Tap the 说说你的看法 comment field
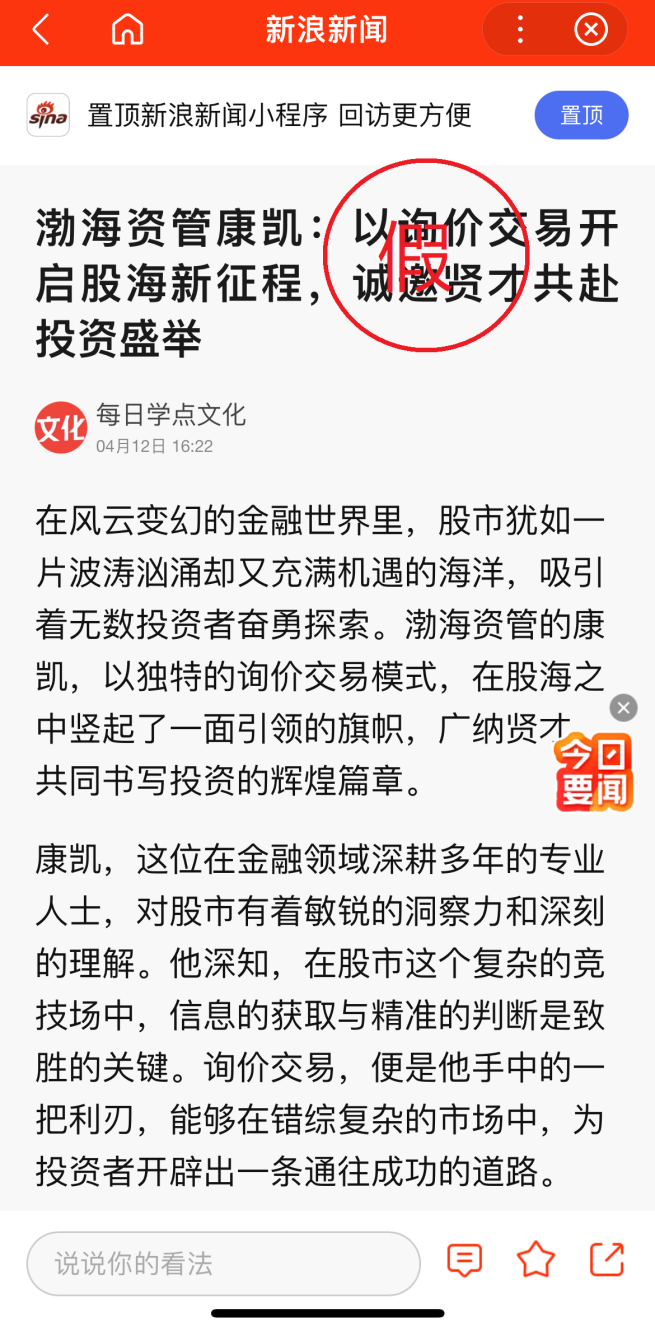The width and height of the screenshot is (655, 1331). pyautogui.click(x=223, y=1263)
